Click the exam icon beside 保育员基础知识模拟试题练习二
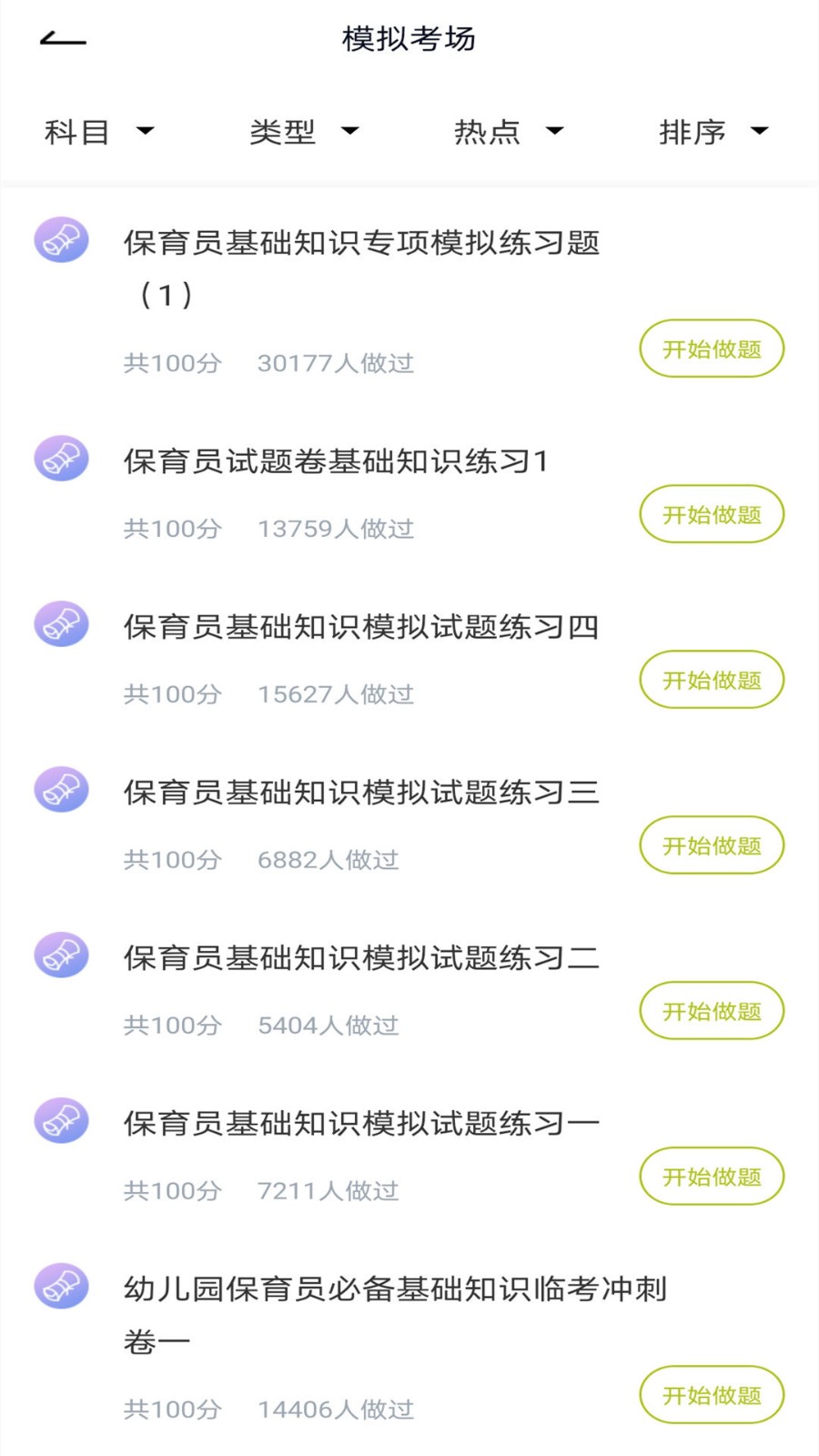Image resolution: width=819 pixels, height=1456 pixels. 61,955
